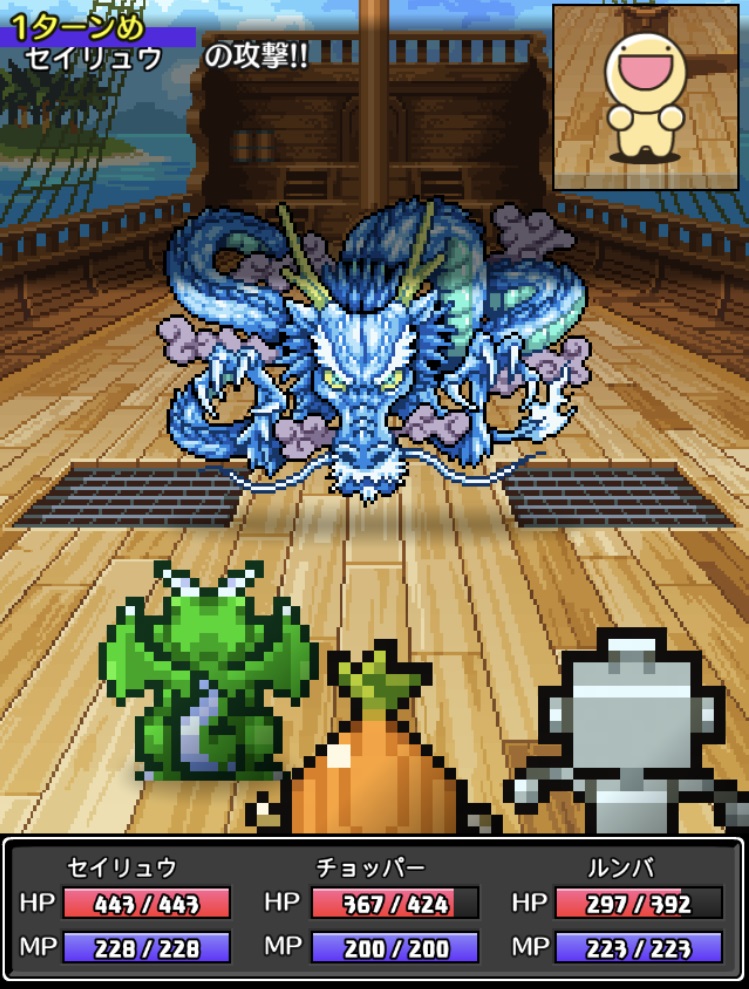Tap the smiling mascot window
749x989 pixels.
click(x=645, y=97)
